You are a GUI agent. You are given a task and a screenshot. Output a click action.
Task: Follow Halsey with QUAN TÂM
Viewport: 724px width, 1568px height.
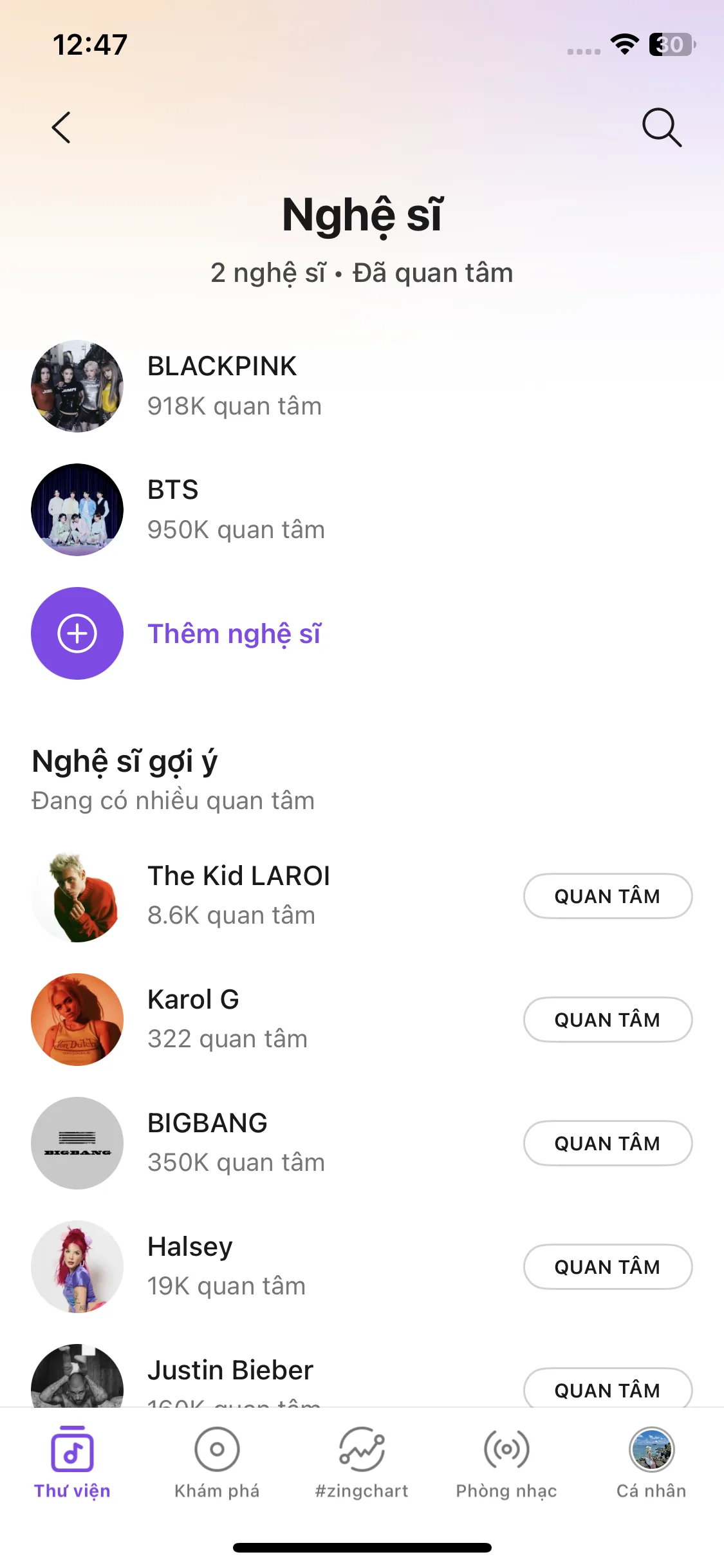[x=608, y=1267]
